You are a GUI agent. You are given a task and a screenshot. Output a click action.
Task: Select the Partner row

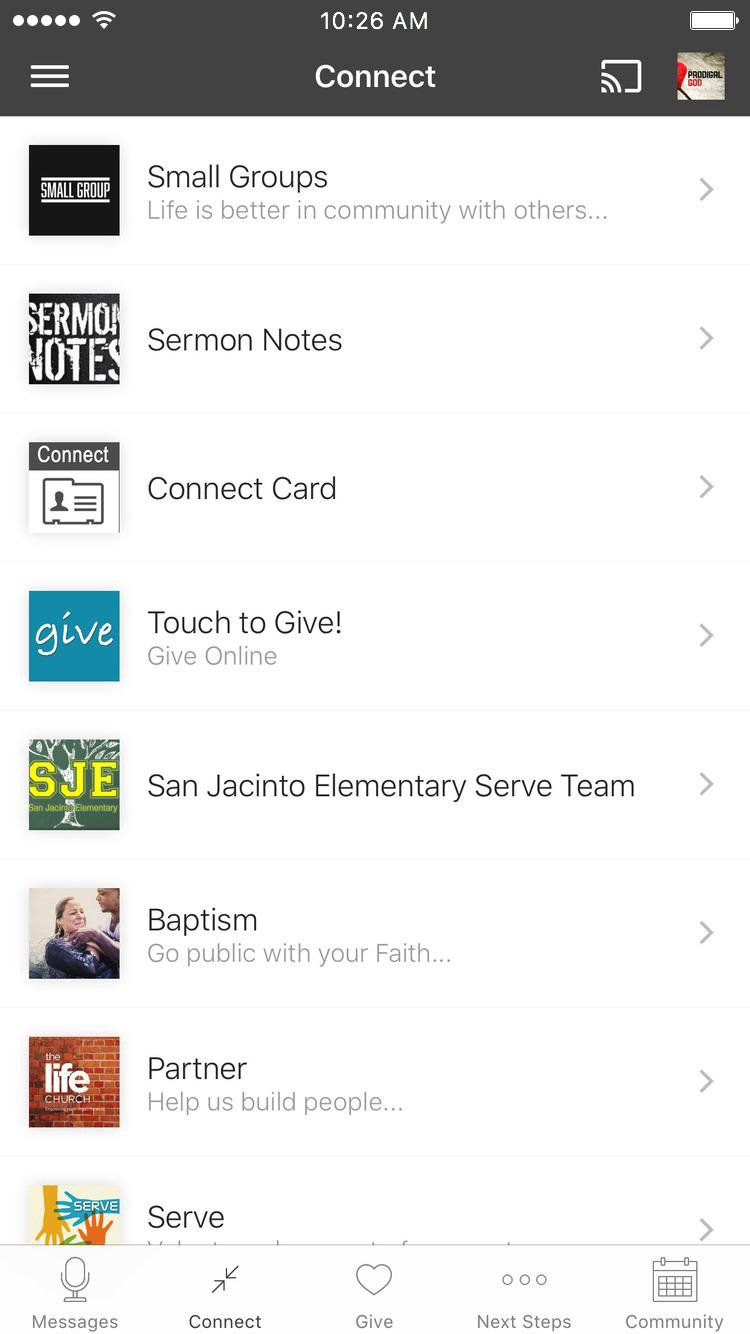tap(375, 1082)
